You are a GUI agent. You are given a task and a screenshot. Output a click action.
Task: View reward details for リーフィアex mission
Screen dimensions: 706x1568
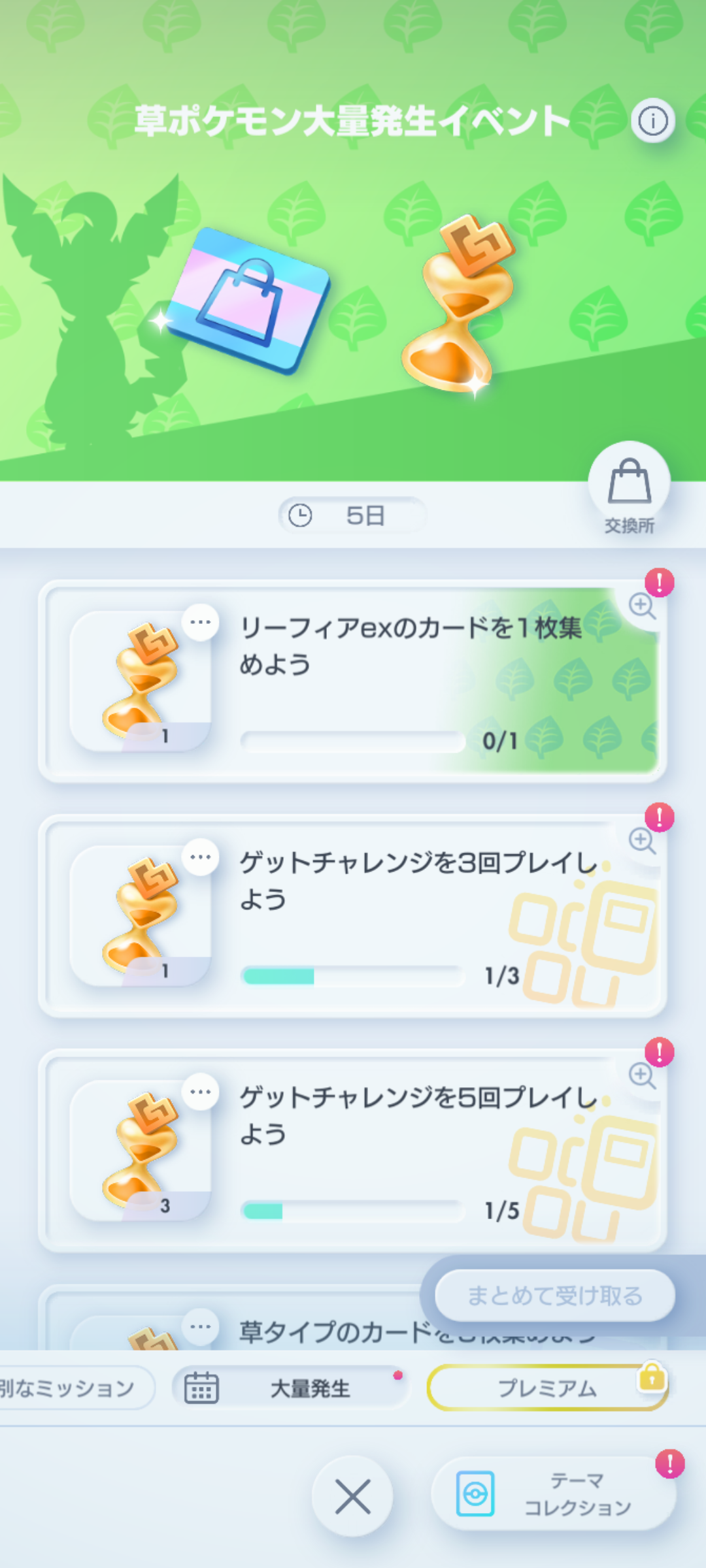point(200,622)
